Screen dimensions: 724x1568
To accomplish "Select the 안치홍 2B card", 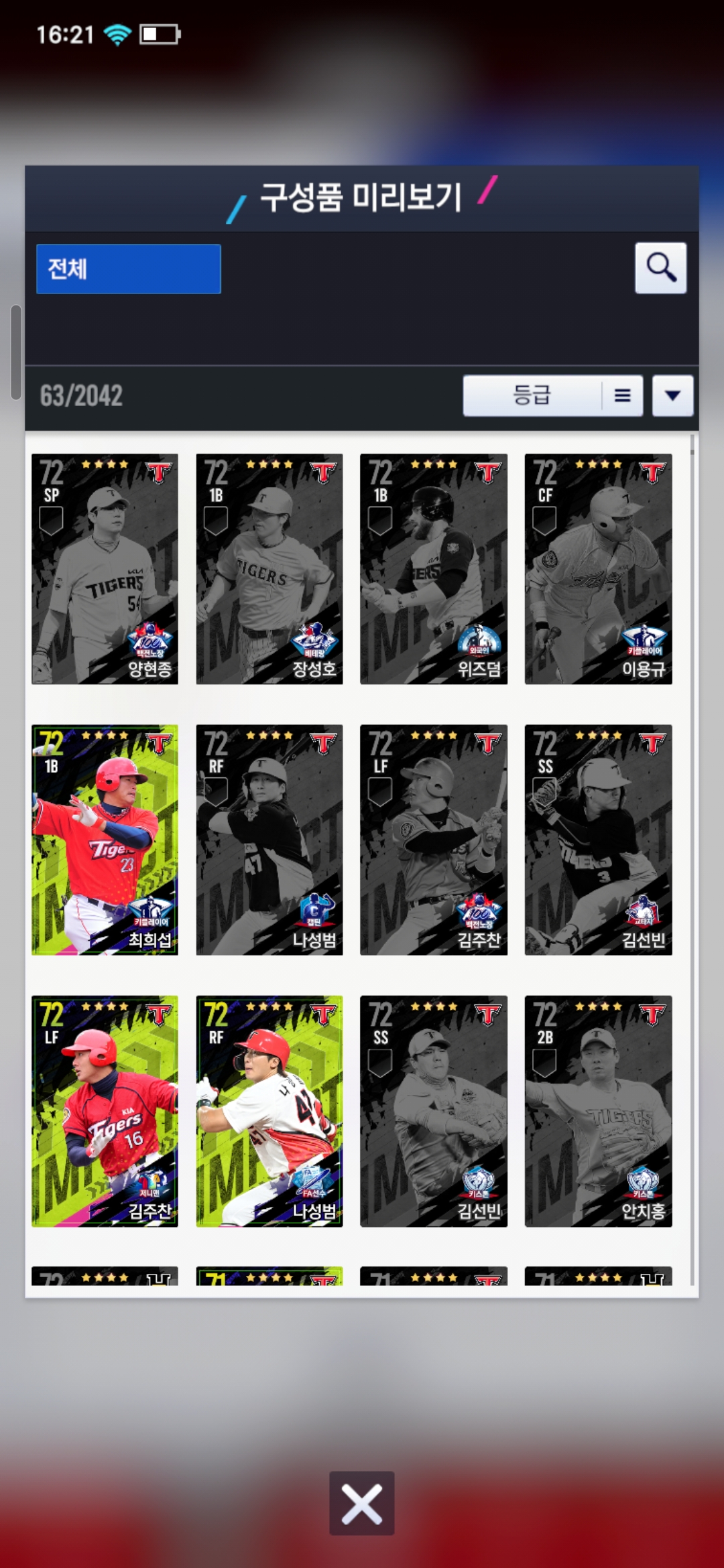I will [598, 1110].
